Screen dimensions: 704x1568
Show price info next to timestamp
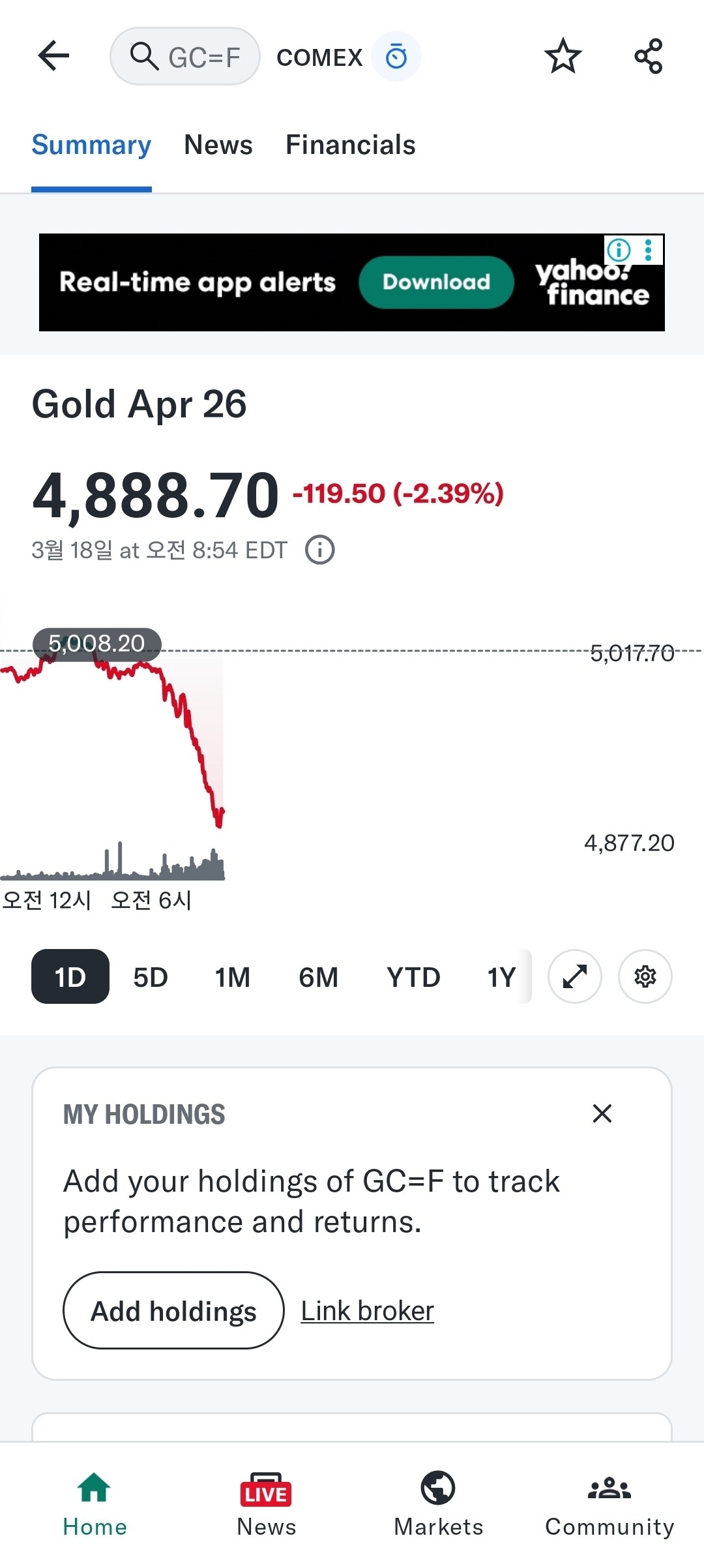click(x=320, y=550)
